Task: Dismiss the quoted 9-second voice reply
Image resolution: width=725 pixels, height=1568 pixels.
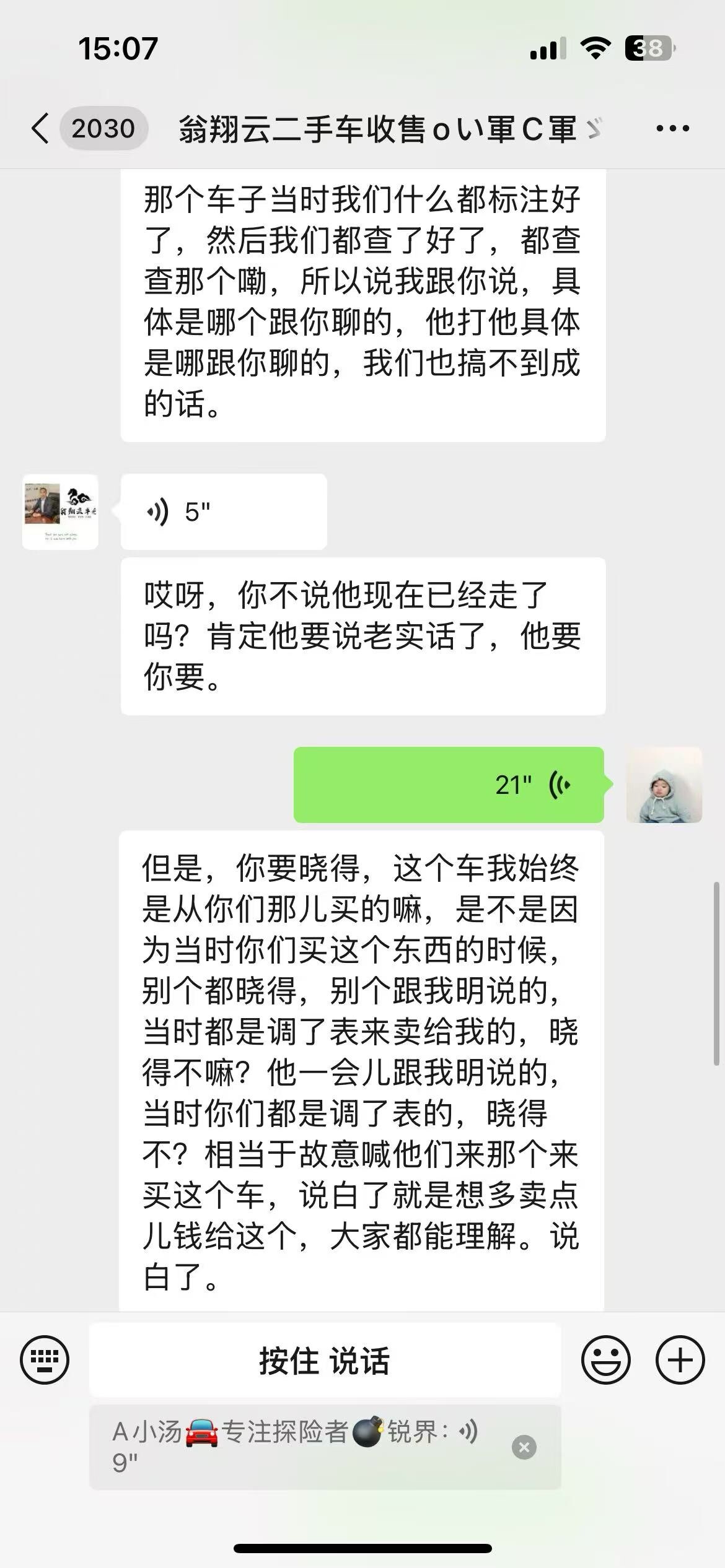Action: coord(524,1447)
